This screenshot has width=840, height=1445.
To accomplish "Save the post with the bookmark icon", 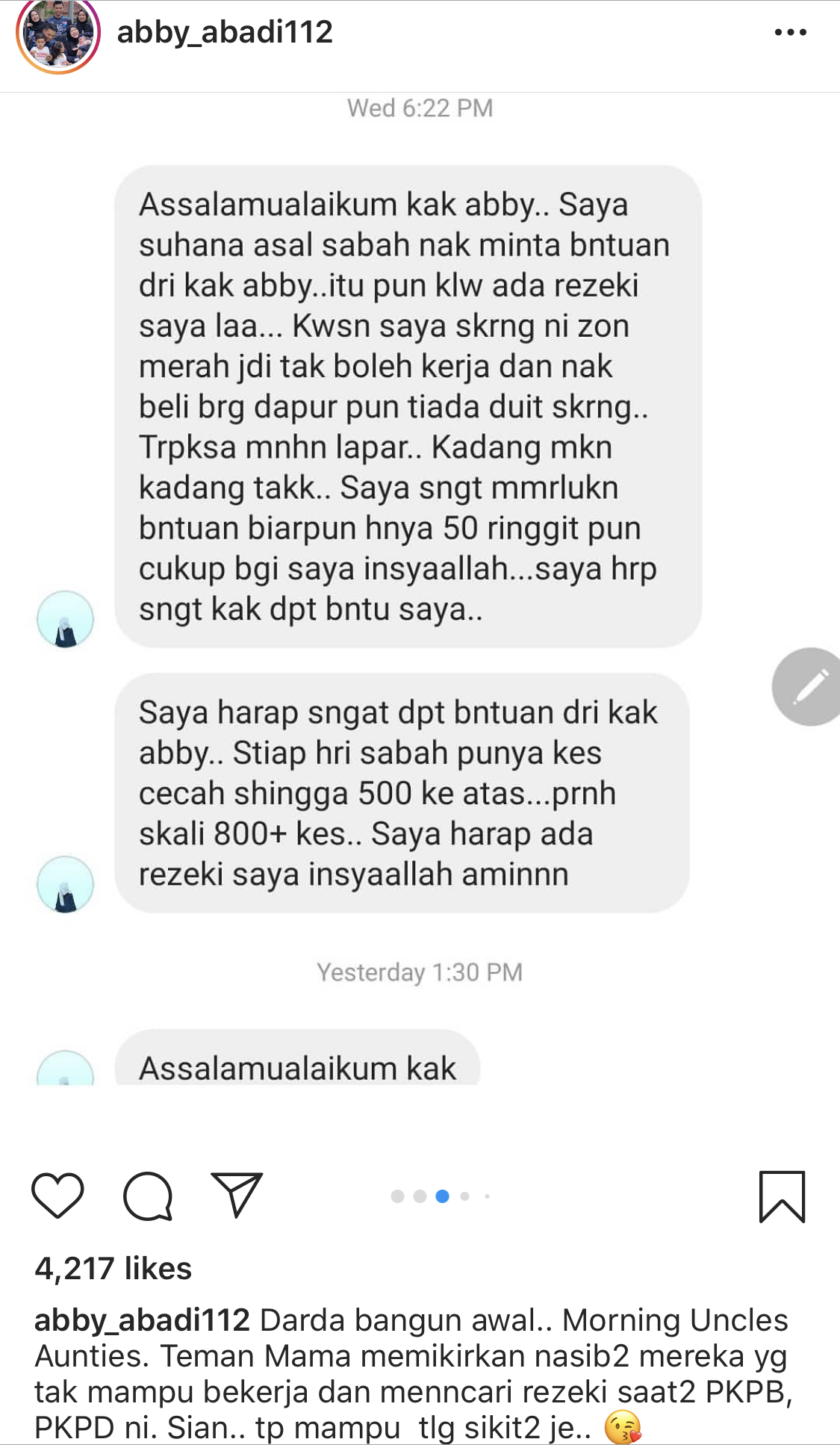I will pyautogui.click(x=782, y=1196).
